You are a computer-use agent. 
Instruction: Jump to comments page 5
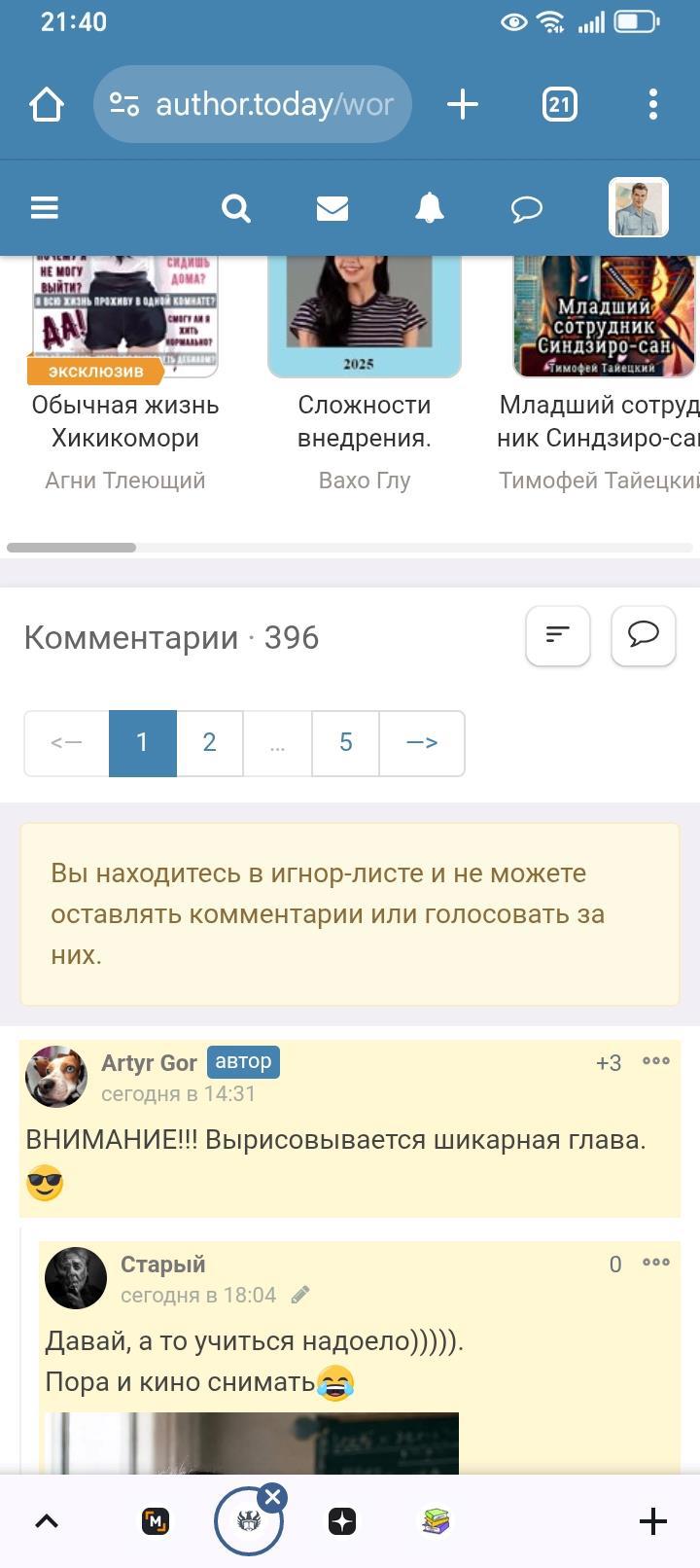345,743
